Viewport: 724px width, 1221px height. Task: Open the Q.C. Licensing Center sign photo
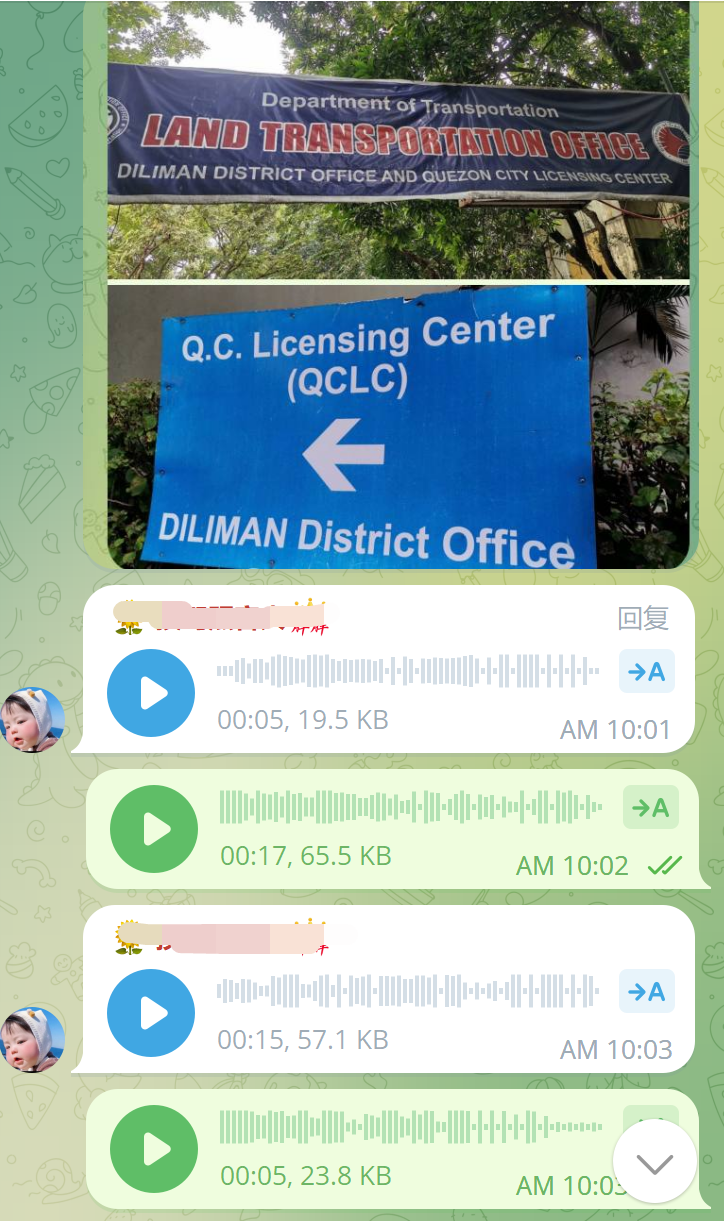398,425
